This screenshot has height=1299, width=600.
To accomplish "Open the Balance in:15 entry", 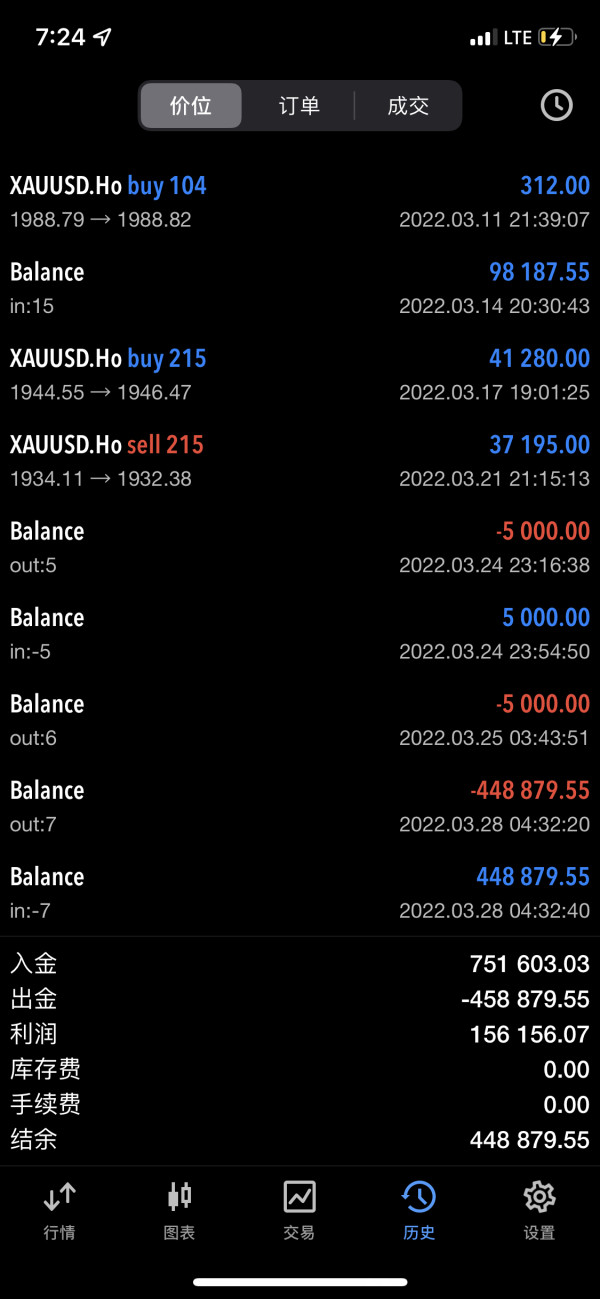I will [300, 288].
